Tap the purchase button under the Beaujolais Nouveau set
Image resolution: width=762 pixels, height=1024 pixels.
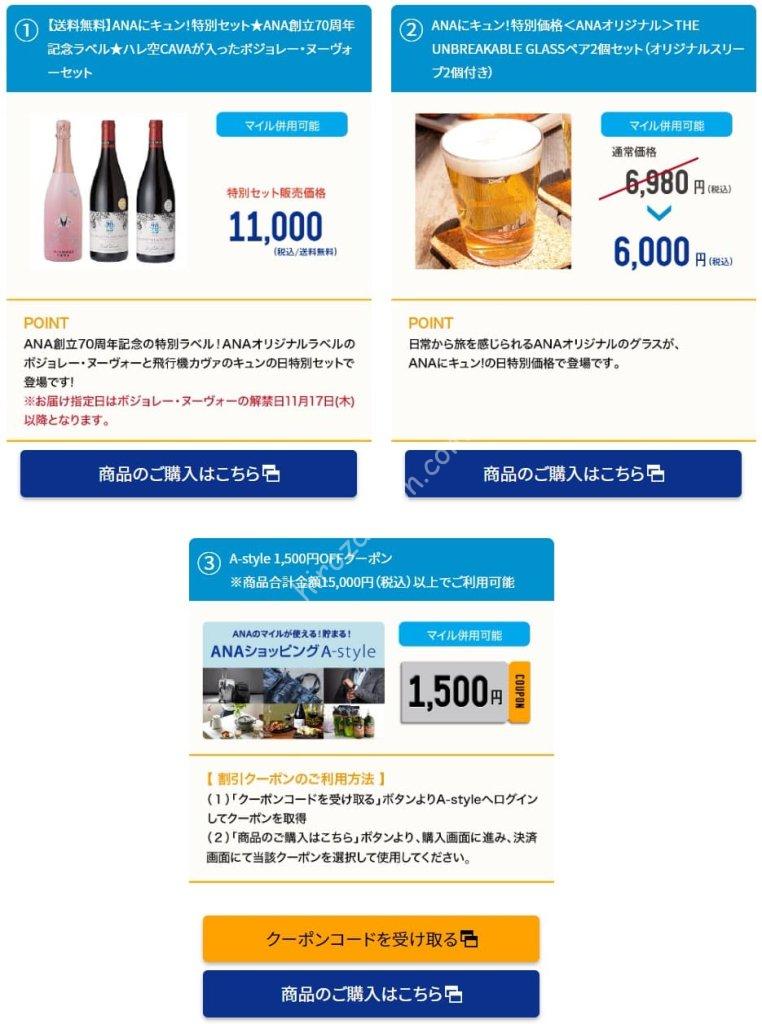coord(188,474)
